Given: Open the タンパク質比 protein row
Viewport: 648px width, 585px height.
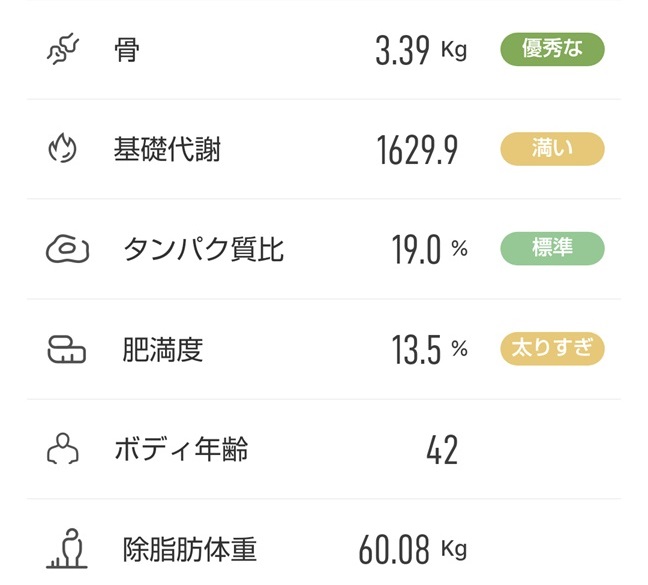Looking at the screenshot, I should pyautogui.click(x=324, y=249).
